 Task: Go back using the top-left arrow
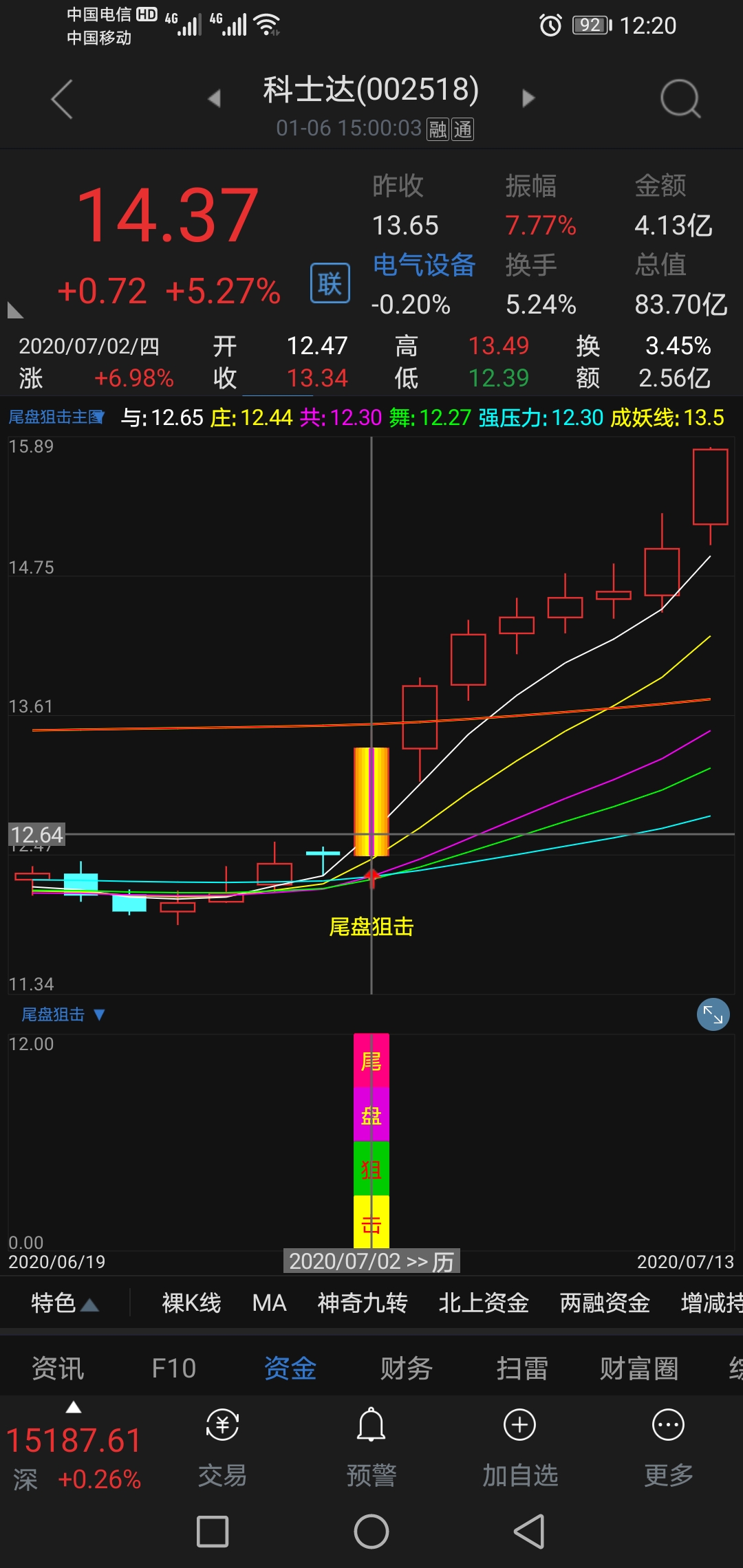(x=62, y=99)
